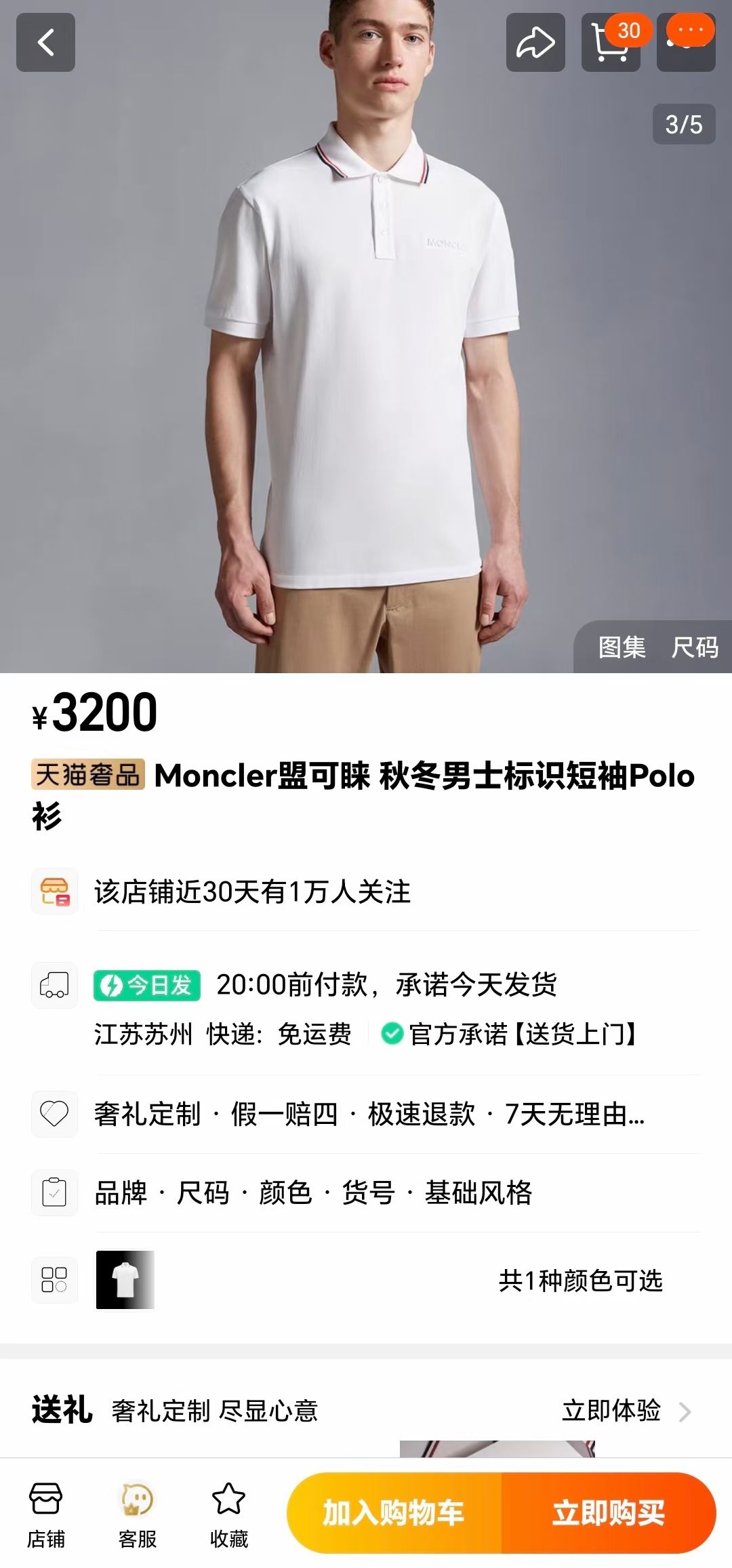The width and height of the screenshot is (732, 1568).
Task: Go back using the top-left arrow
Action: tap(45, 42)
